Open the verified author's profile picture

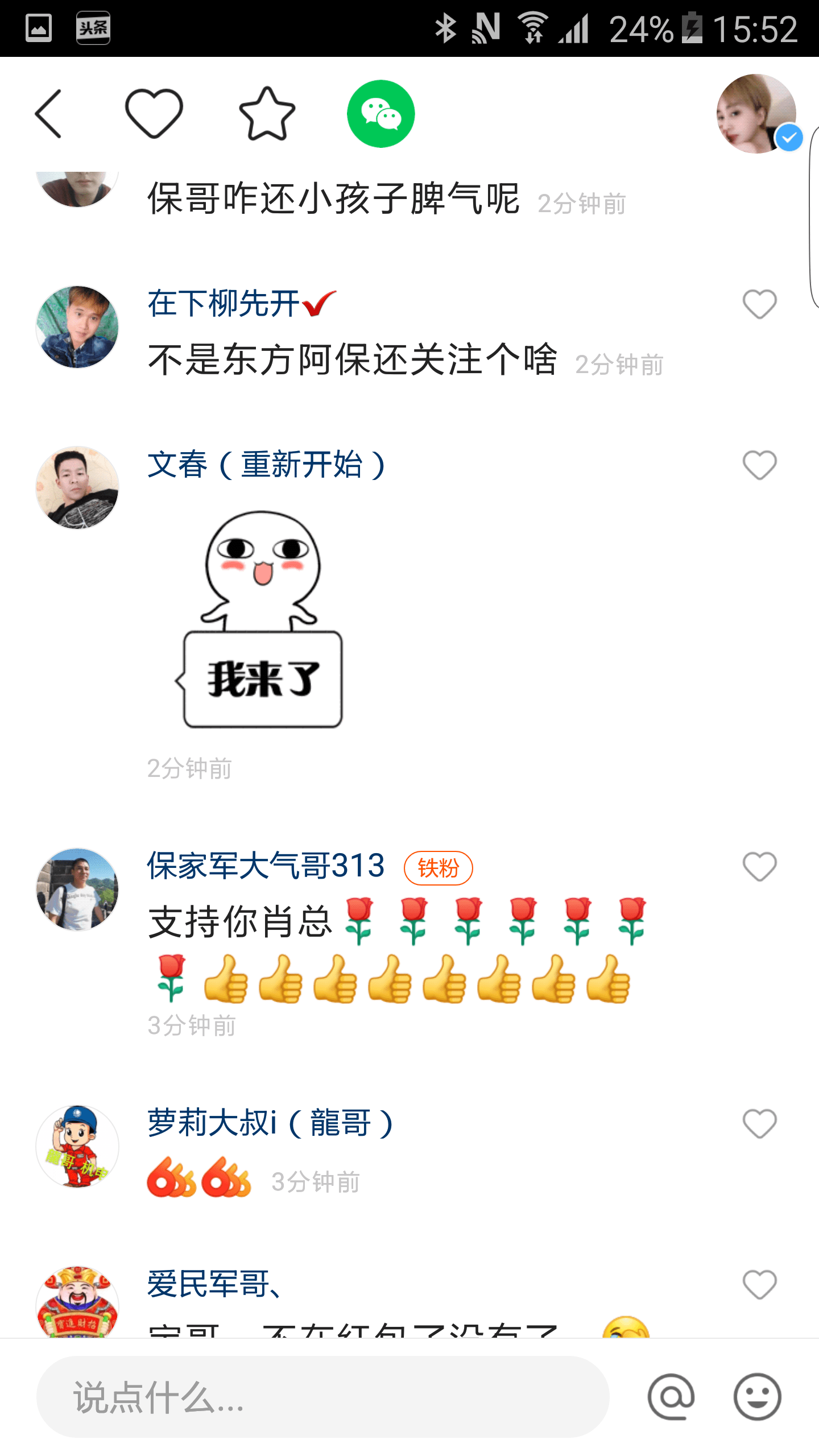(x=756, y=114)
